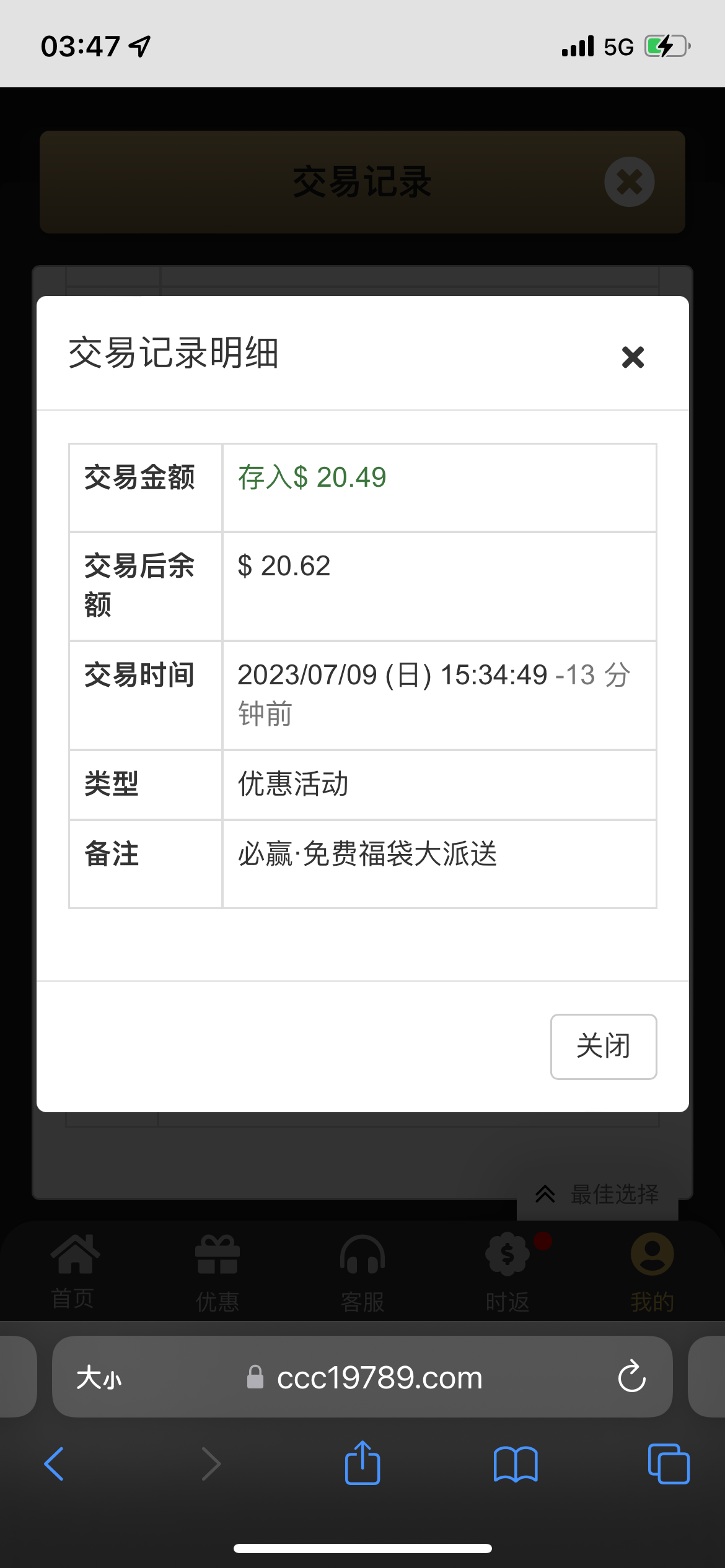This screenshot has width=725, height=1568.
Task: Dismiss the 交易记录明细 dialog with the X
Action: click(x=633, y=357)
